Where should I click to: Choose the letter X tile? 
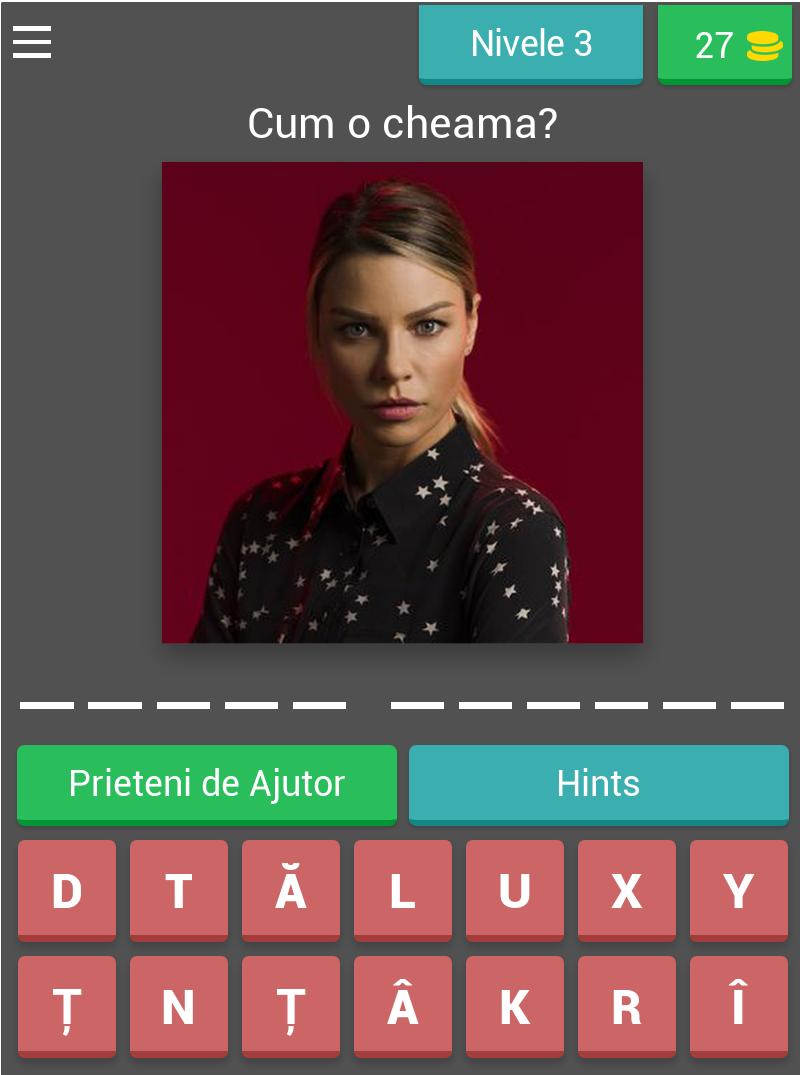[x=626, y=889]
